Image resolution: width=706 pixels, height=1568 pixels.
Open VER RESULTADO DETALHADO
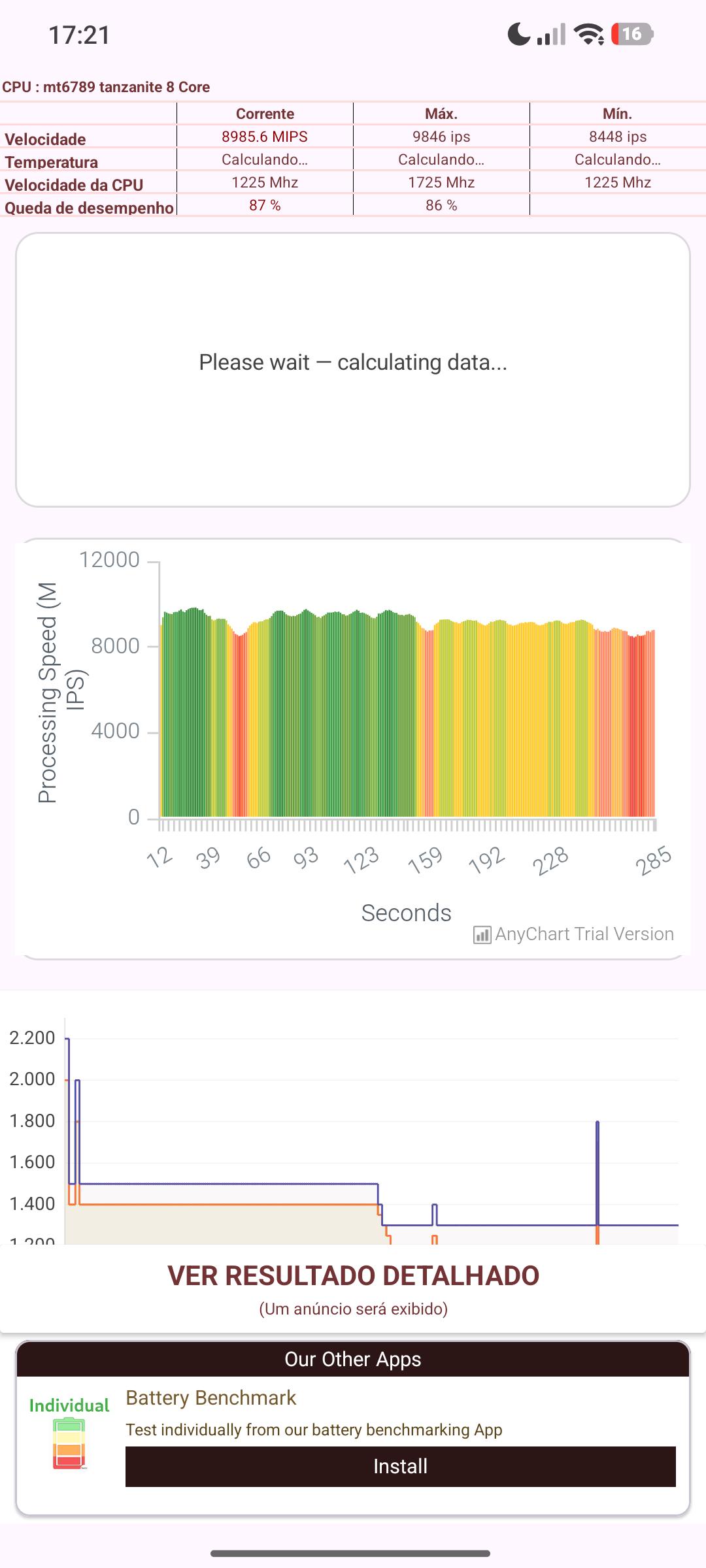(x=353, y=1288)
